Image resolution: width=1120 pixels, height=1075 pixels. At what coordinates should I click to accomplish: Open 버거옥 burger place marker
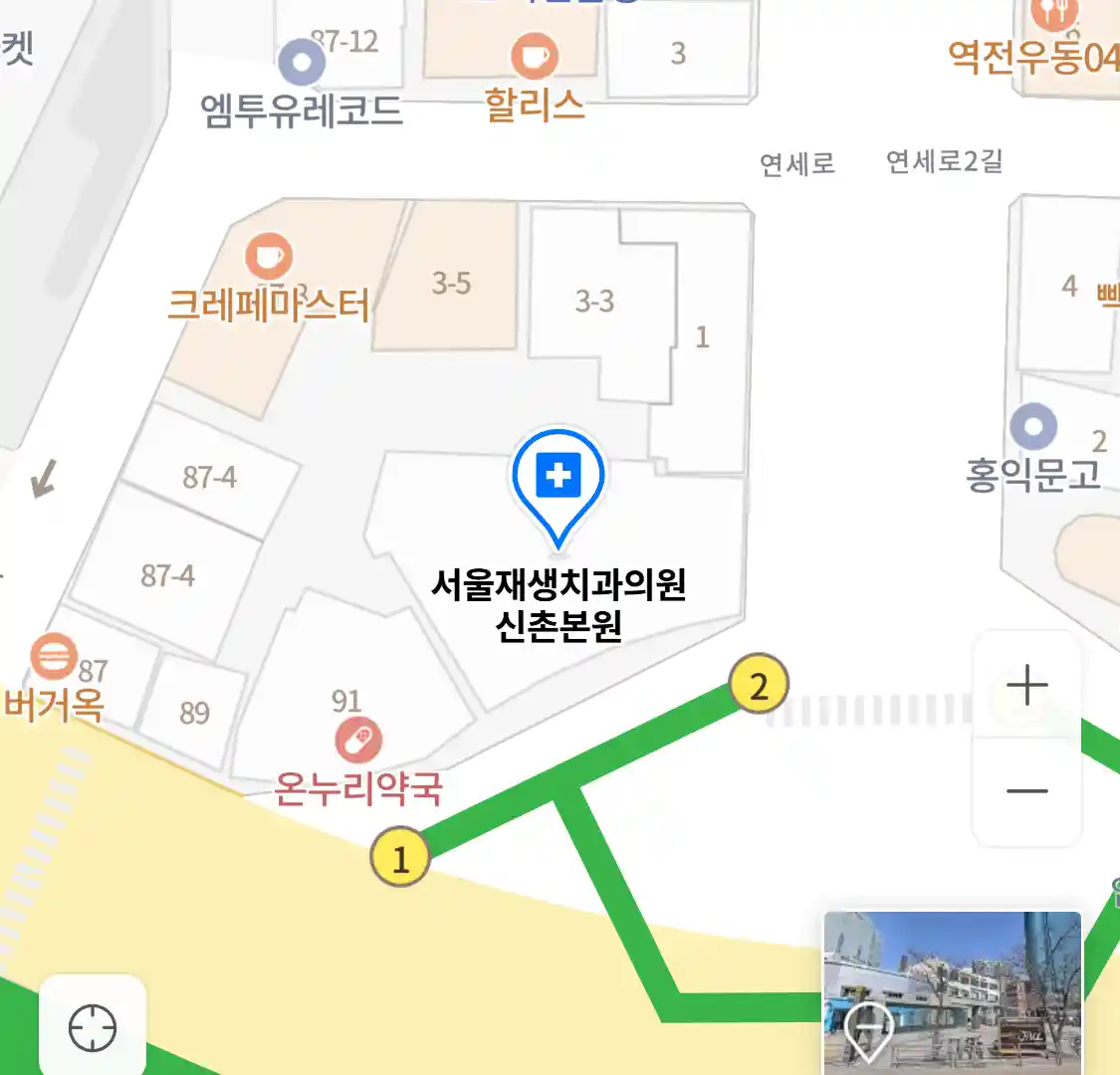click(53, 657)
